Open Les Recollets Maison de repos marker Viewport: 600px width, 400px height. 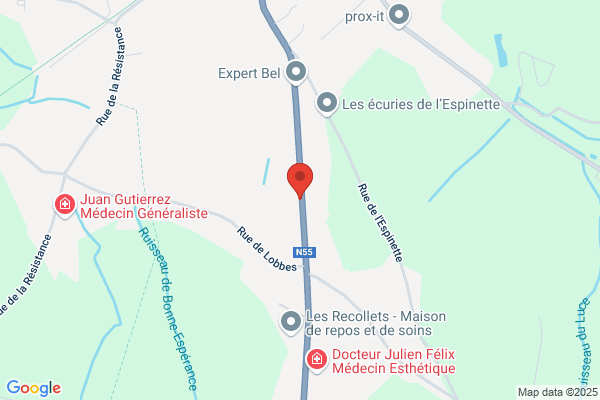point(291,322)
